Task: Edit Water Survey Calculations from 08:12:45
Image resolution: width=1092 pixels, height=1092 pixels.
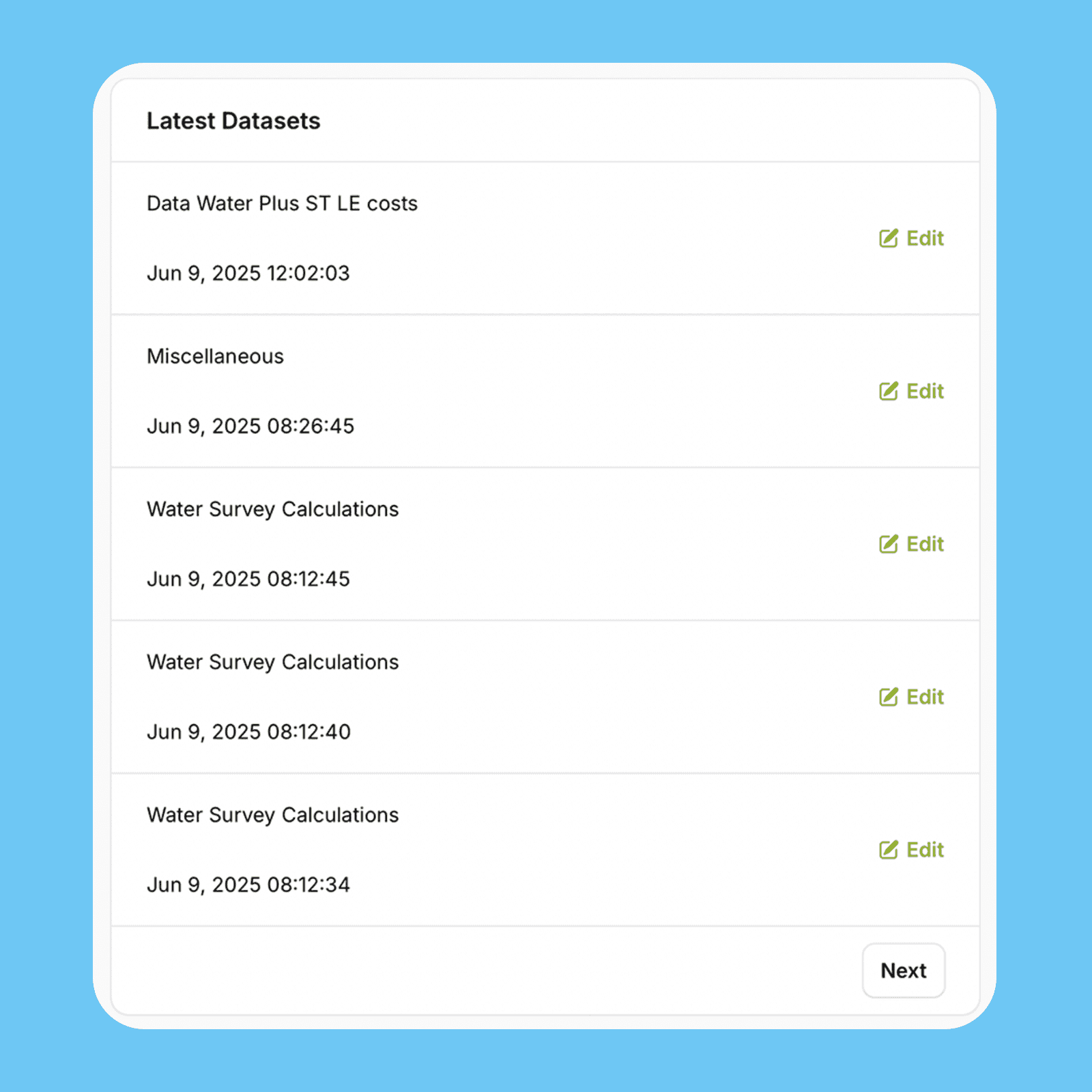Action: (x=911, y=544)
